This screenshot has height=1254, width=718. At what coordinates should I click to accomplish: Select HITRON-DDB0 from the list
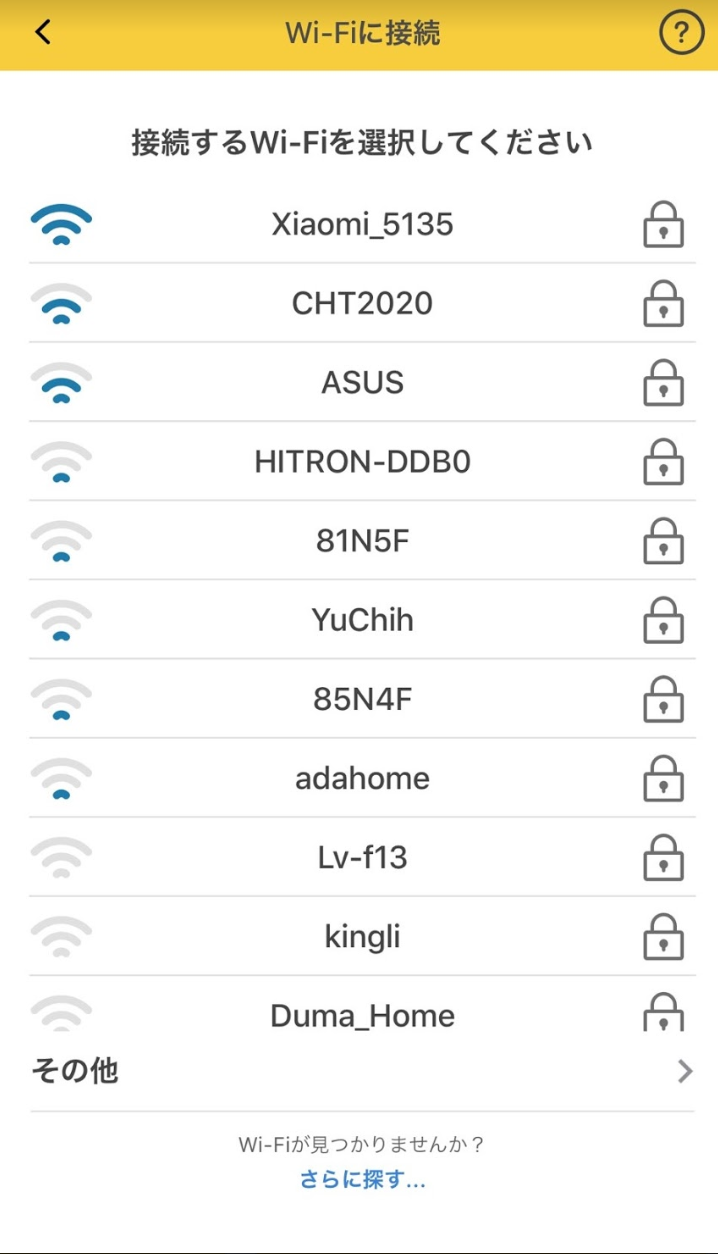(362, 461)
